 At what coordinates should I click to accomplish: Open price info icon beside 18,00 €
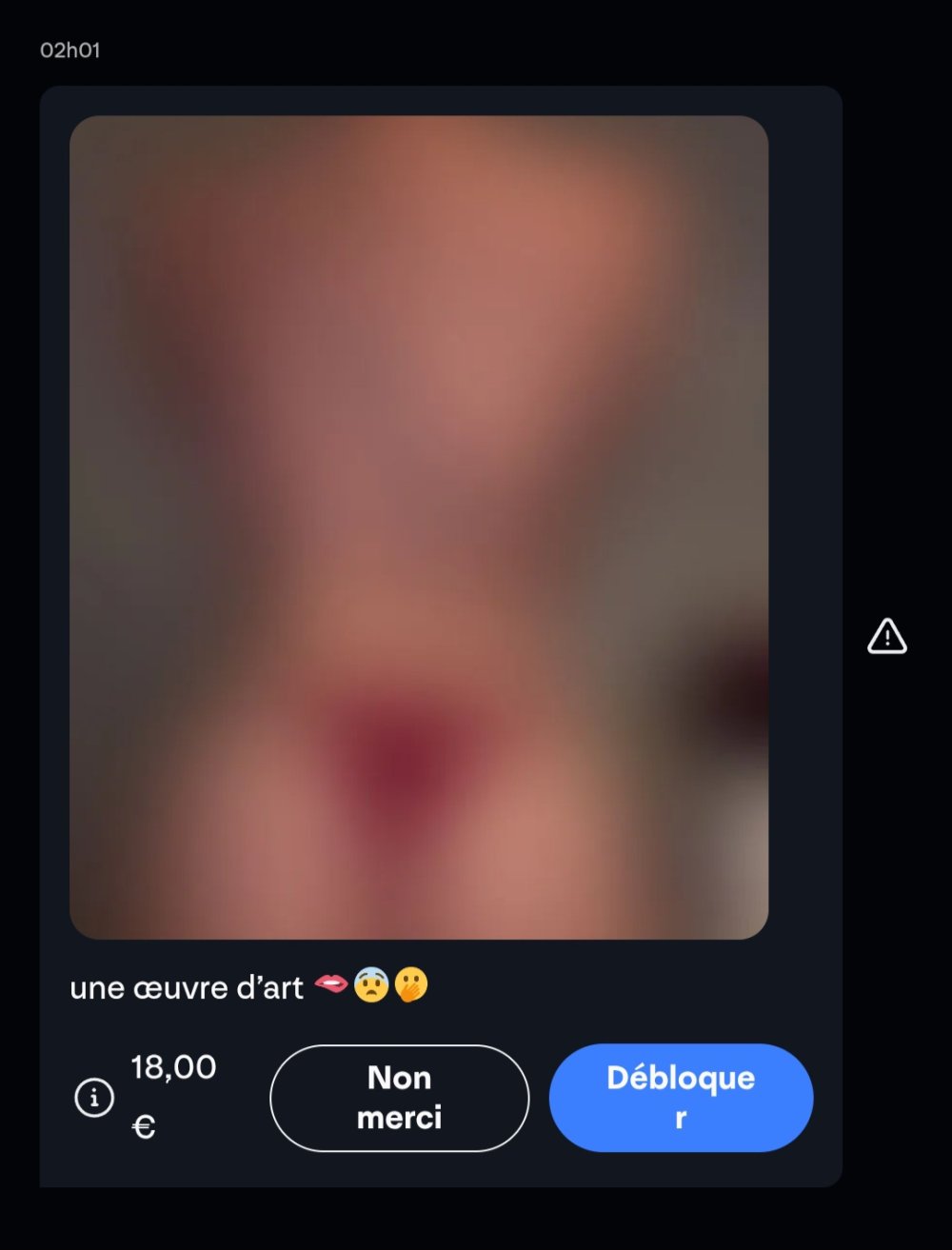[x=94, y=1098]
